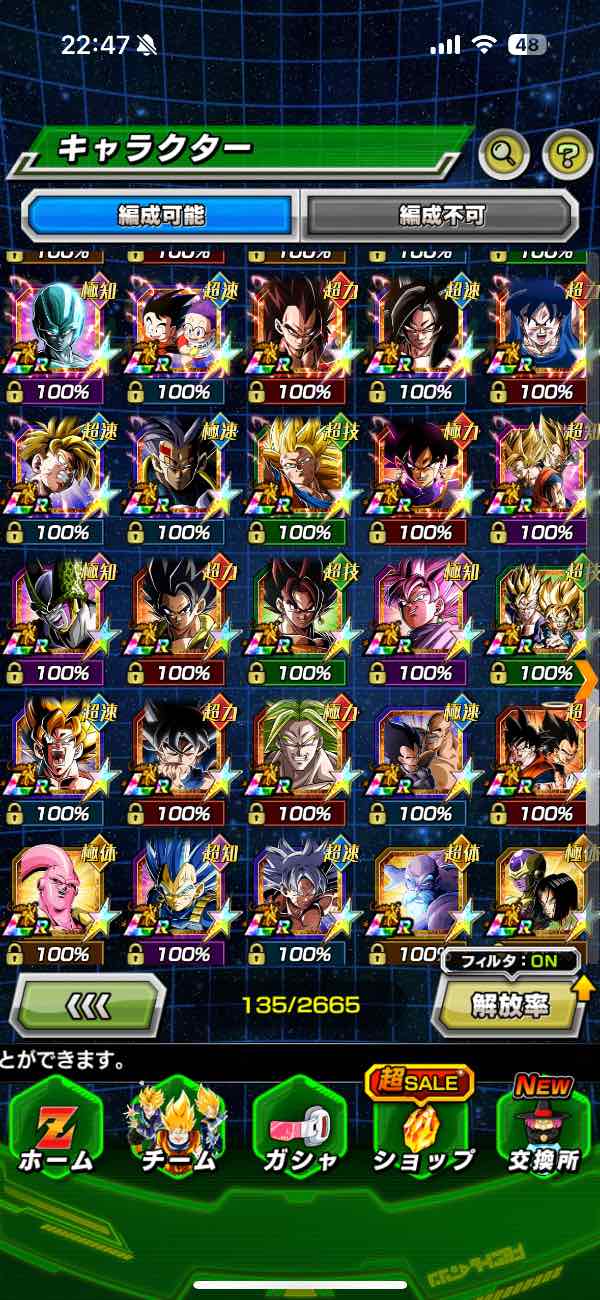Image resolution: width=600 pixels, height=1300 pixels.
Task: Go back with the triple-arrow button
Action: point(87,1004)
